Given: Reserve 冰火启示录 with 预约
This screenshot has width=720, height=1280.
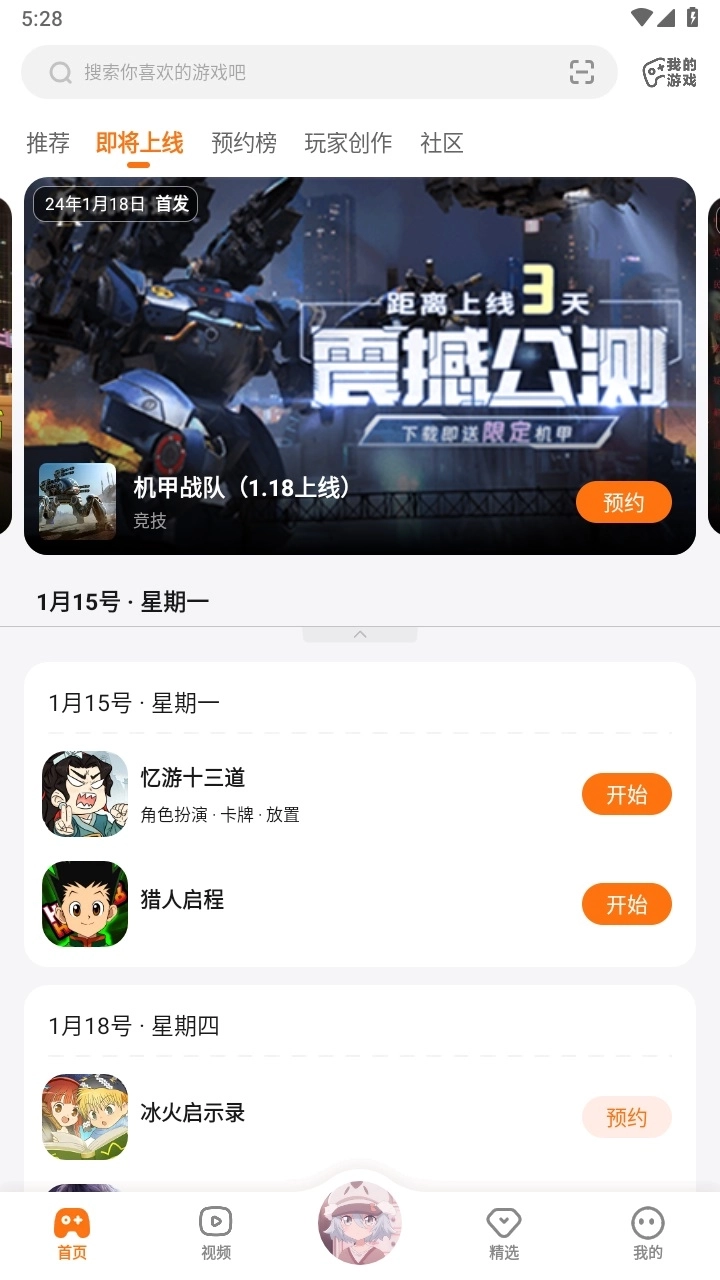Looking at the screenshot, I should [626, 1117].
